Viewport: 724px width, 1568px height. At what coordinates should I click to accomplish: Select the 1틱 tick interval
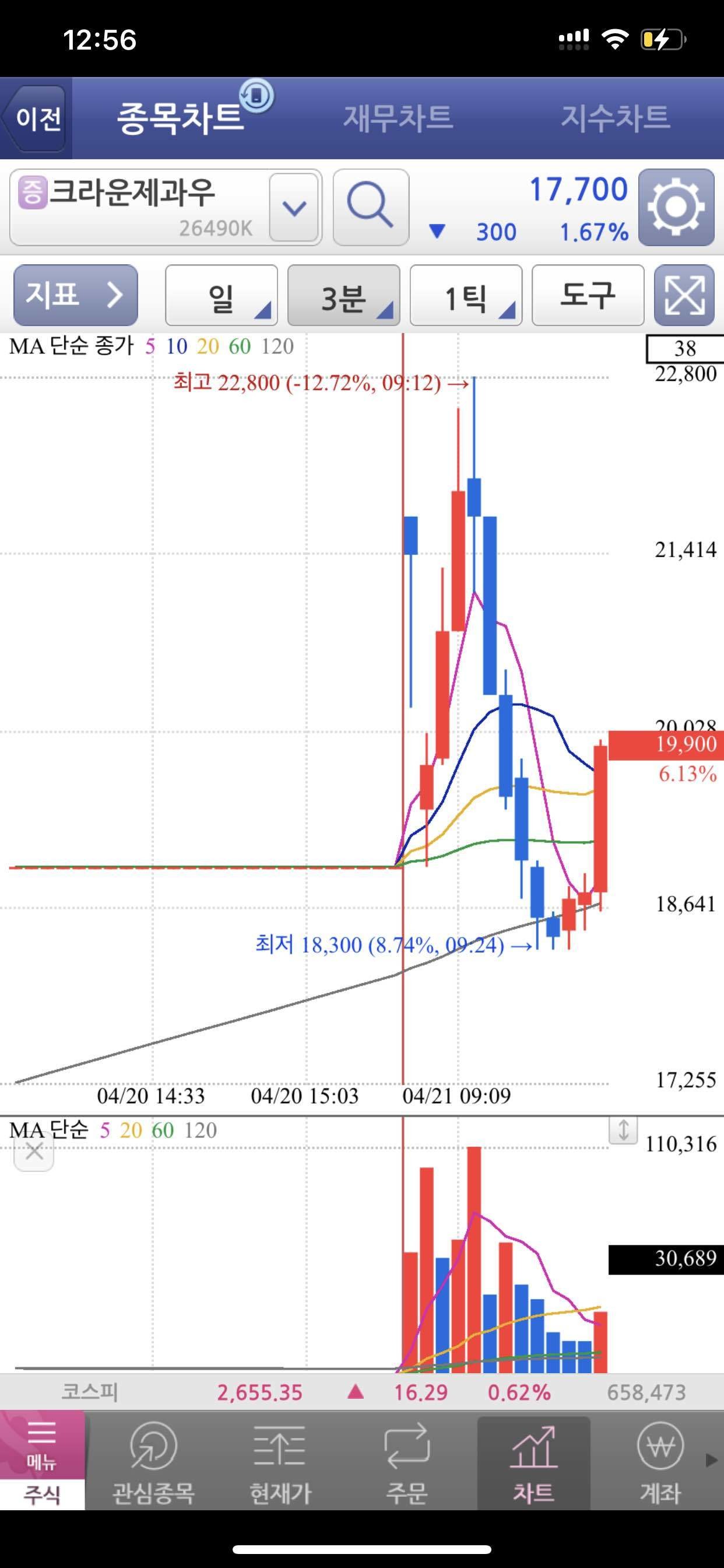point(466,296)
